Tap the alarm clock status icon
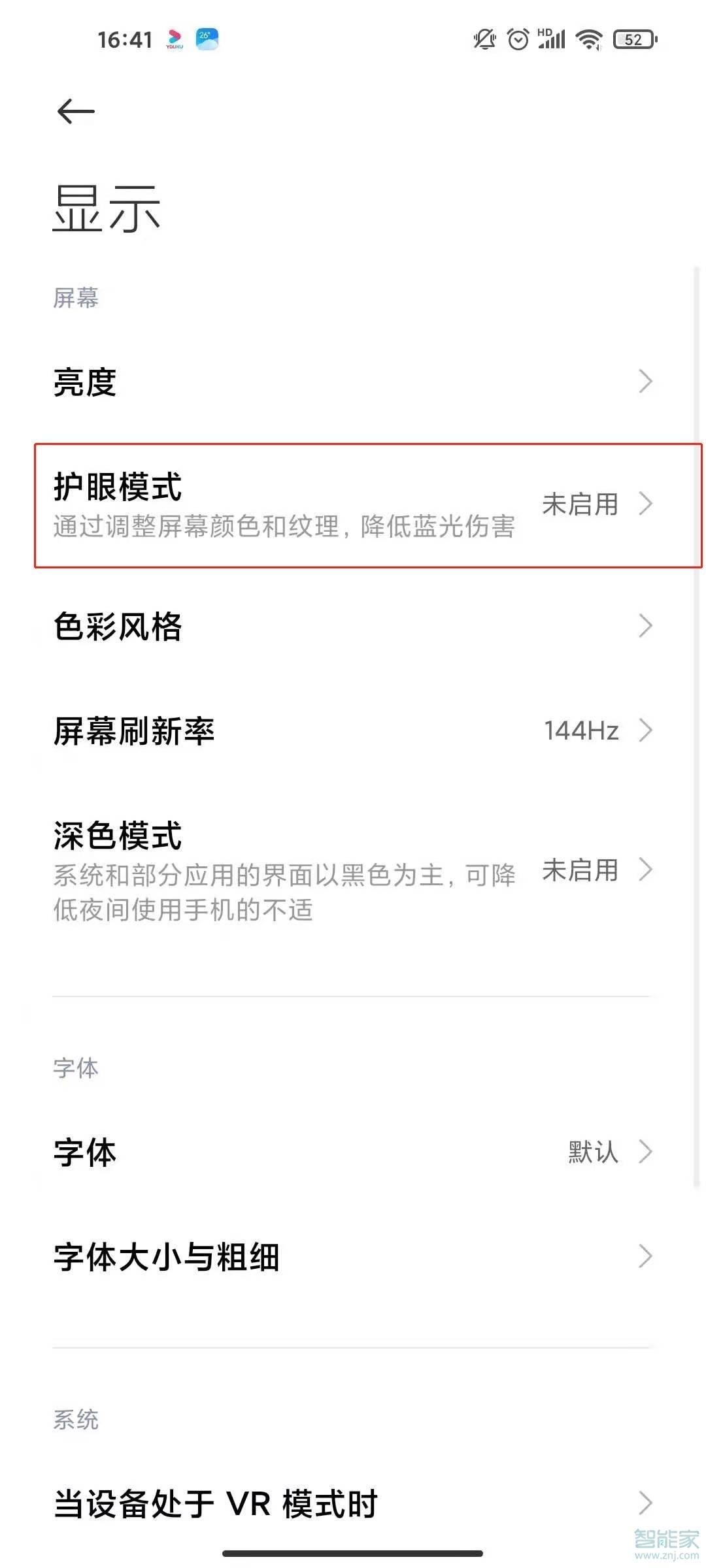Screen dimensions: 706x1568 point(518,39)
